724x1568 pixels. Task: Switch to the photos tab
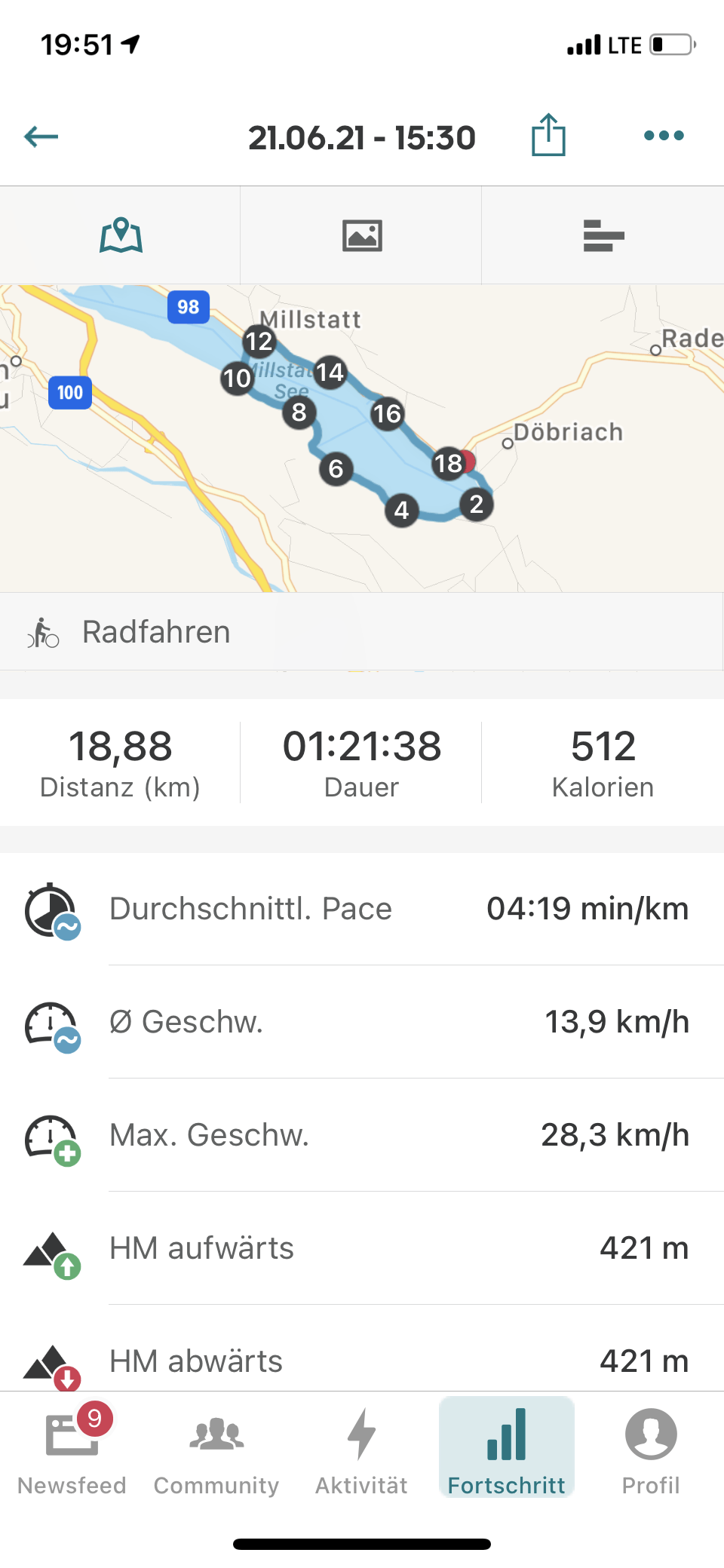coord(362,235)
